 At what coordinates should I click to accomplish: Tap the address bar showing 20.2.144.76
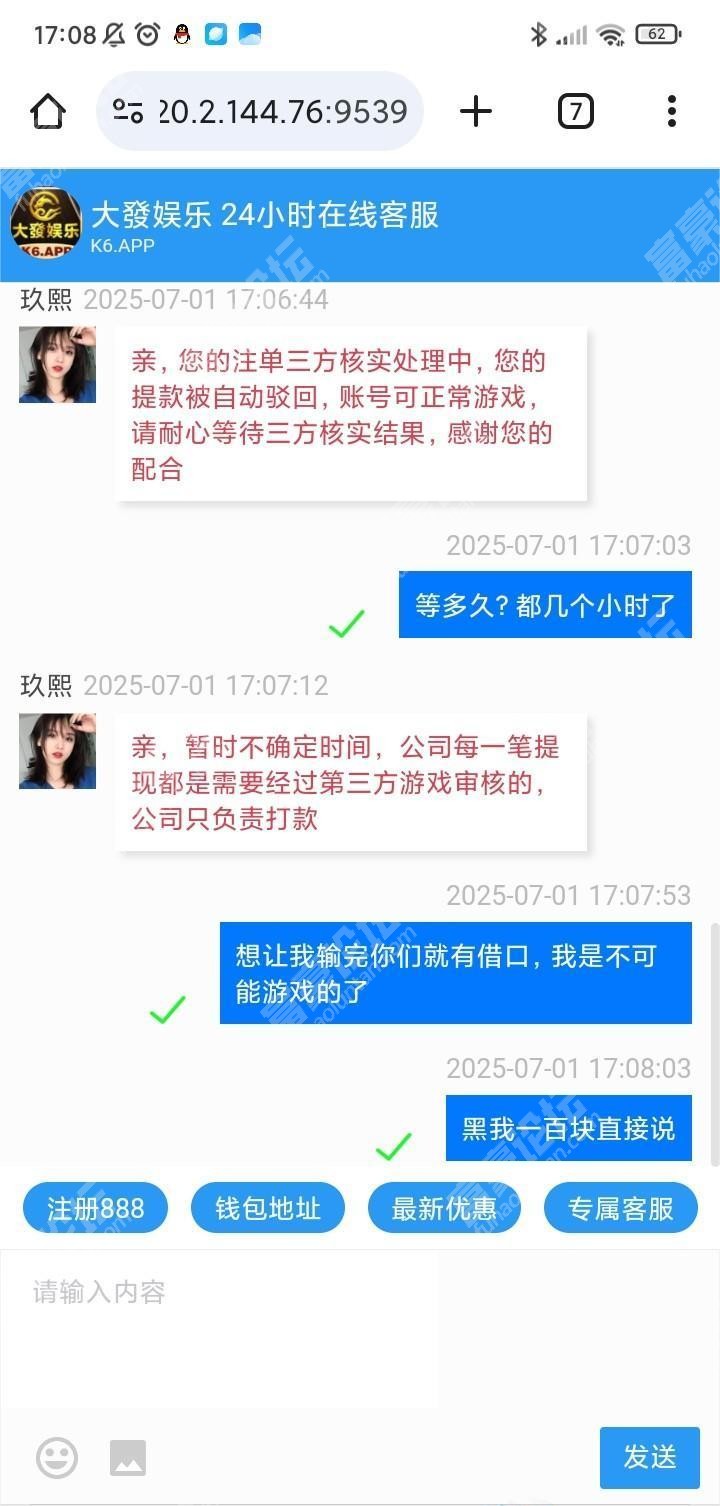(260, 111)
